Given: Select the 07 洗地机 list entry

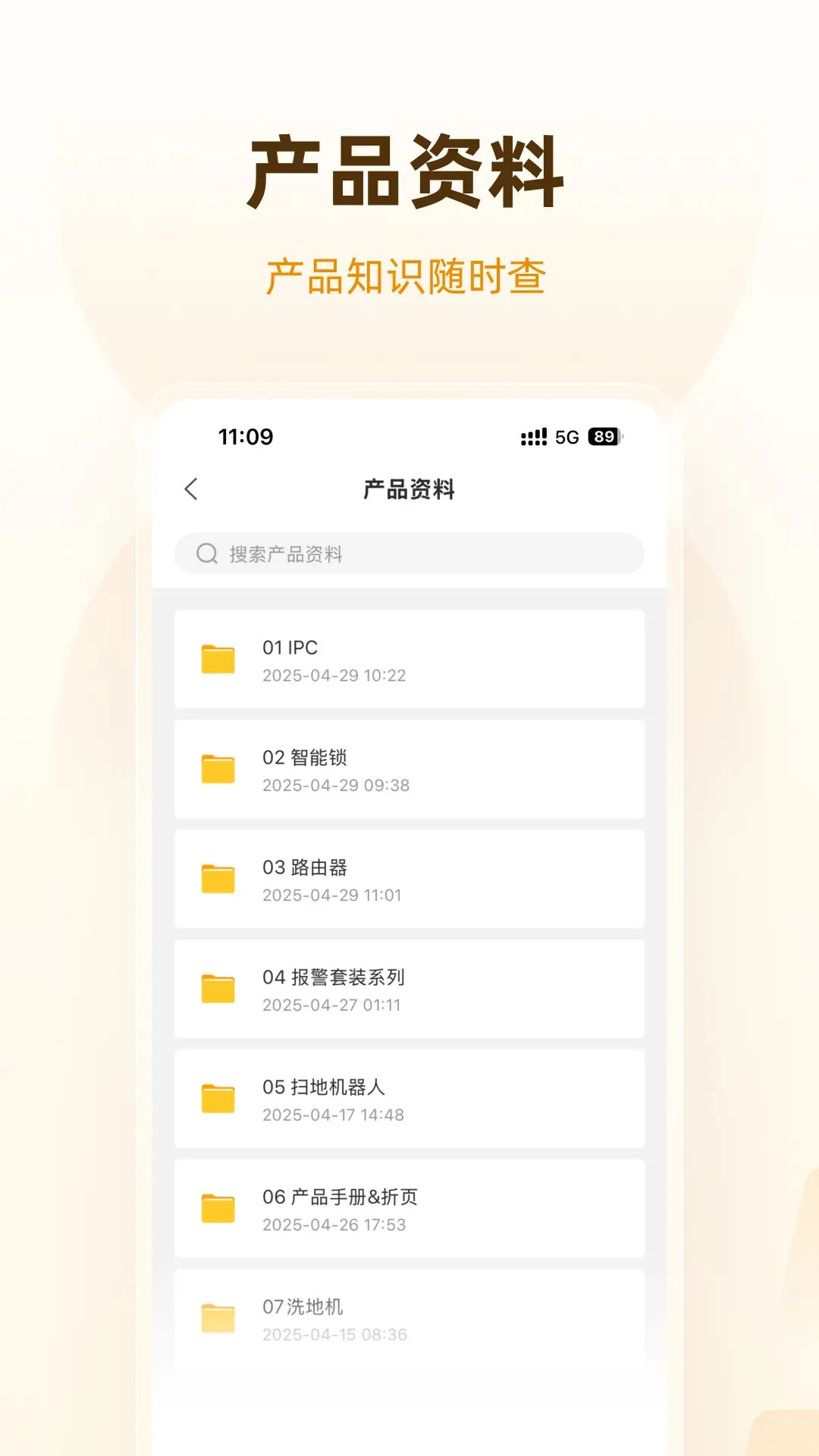Looking at the screenshot, I should click(409, 1318).
